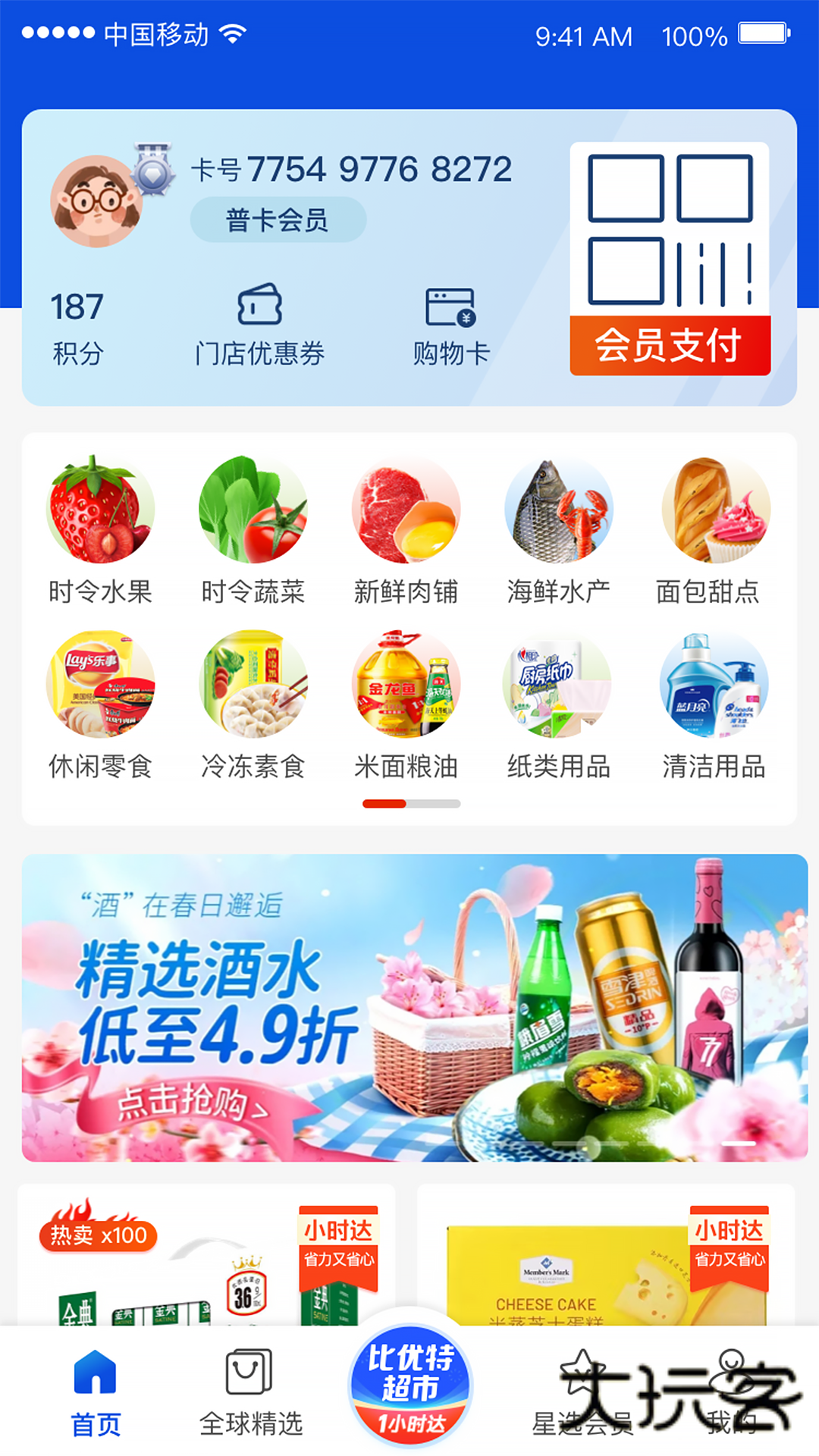Open 米面粮油 category
Viewport: 819px width, 1456px height.
coord(406,705)
